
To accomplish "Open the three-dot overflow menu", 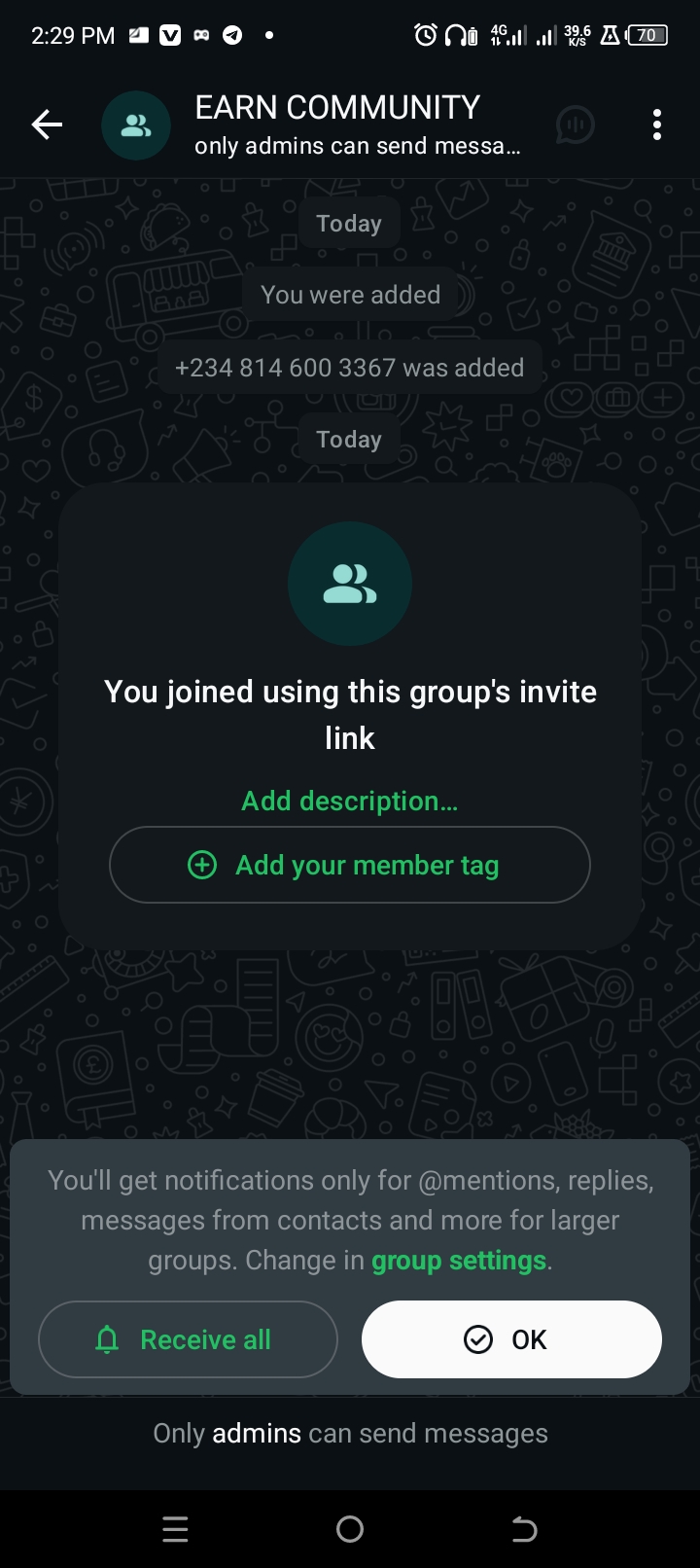I will (657, 125).
